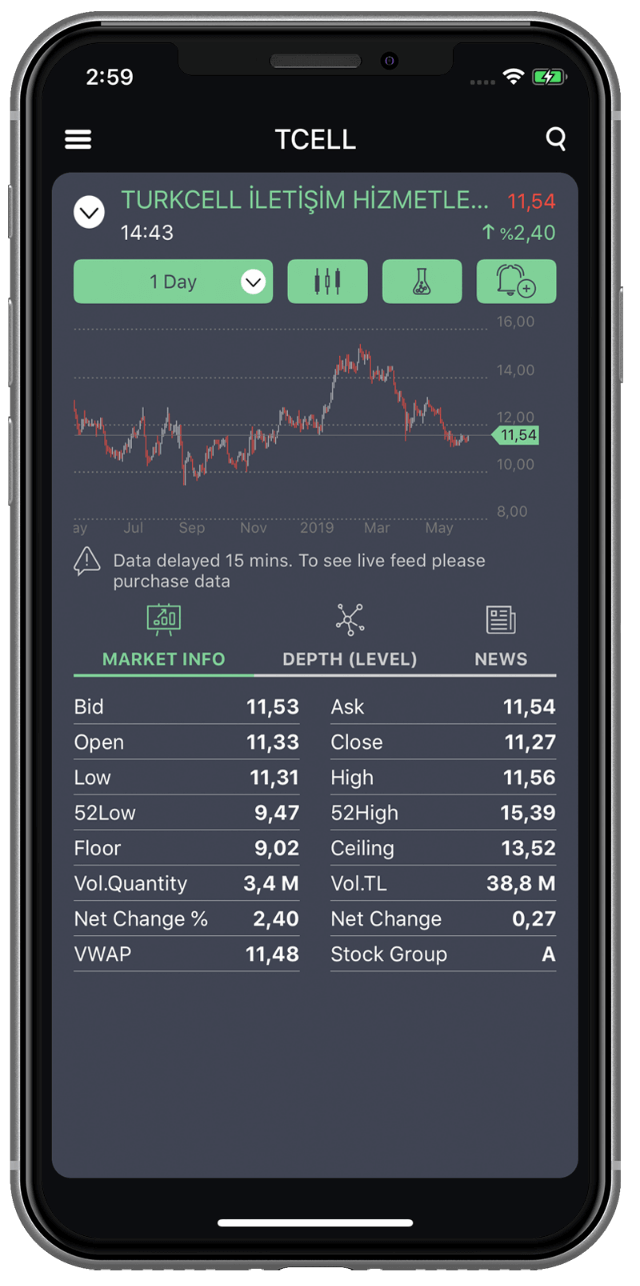Image resolution: width=640 pixels, height=1286 pixels.
Task: Select the MARKET INFO tab
Action: tap(164, 638)
